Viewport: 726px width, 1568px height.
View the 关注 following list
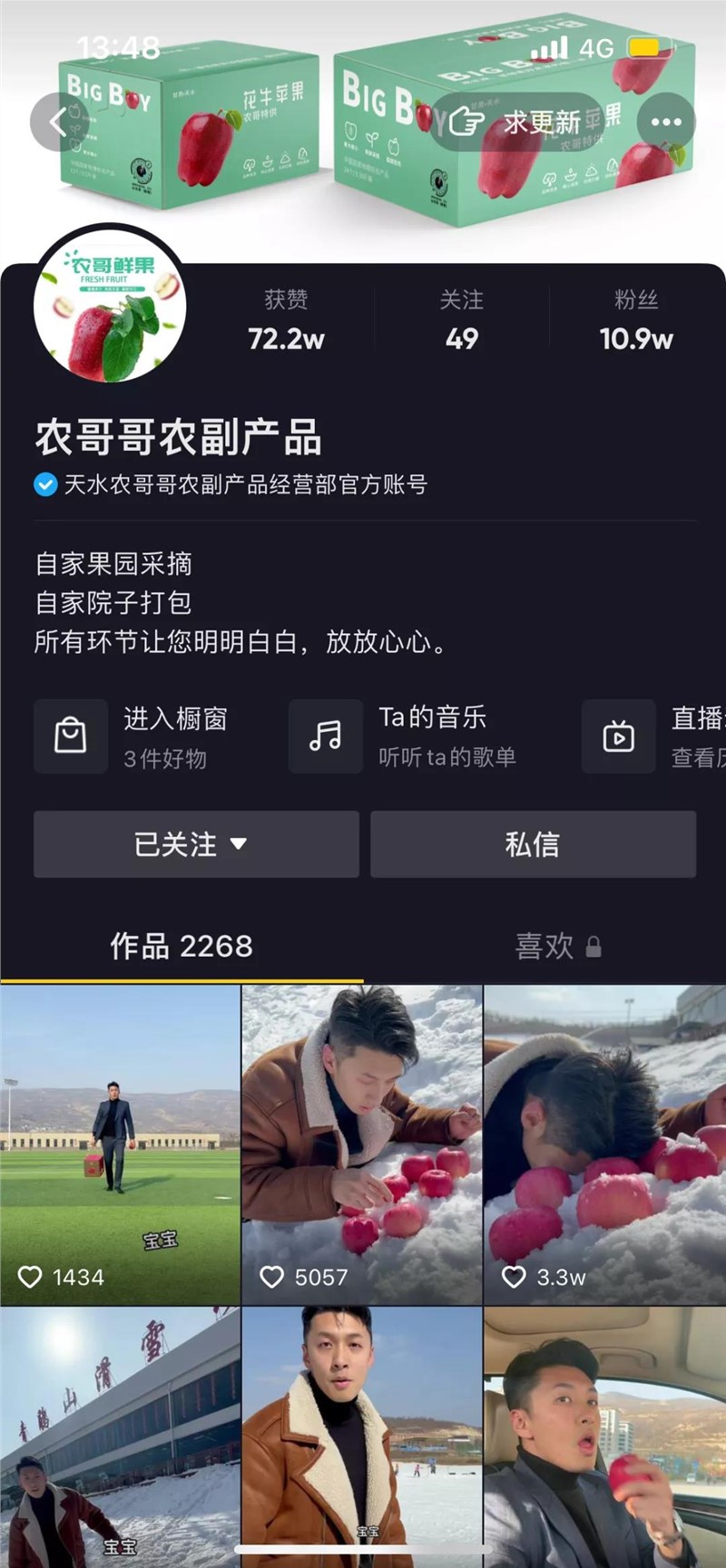pos(461,320)
